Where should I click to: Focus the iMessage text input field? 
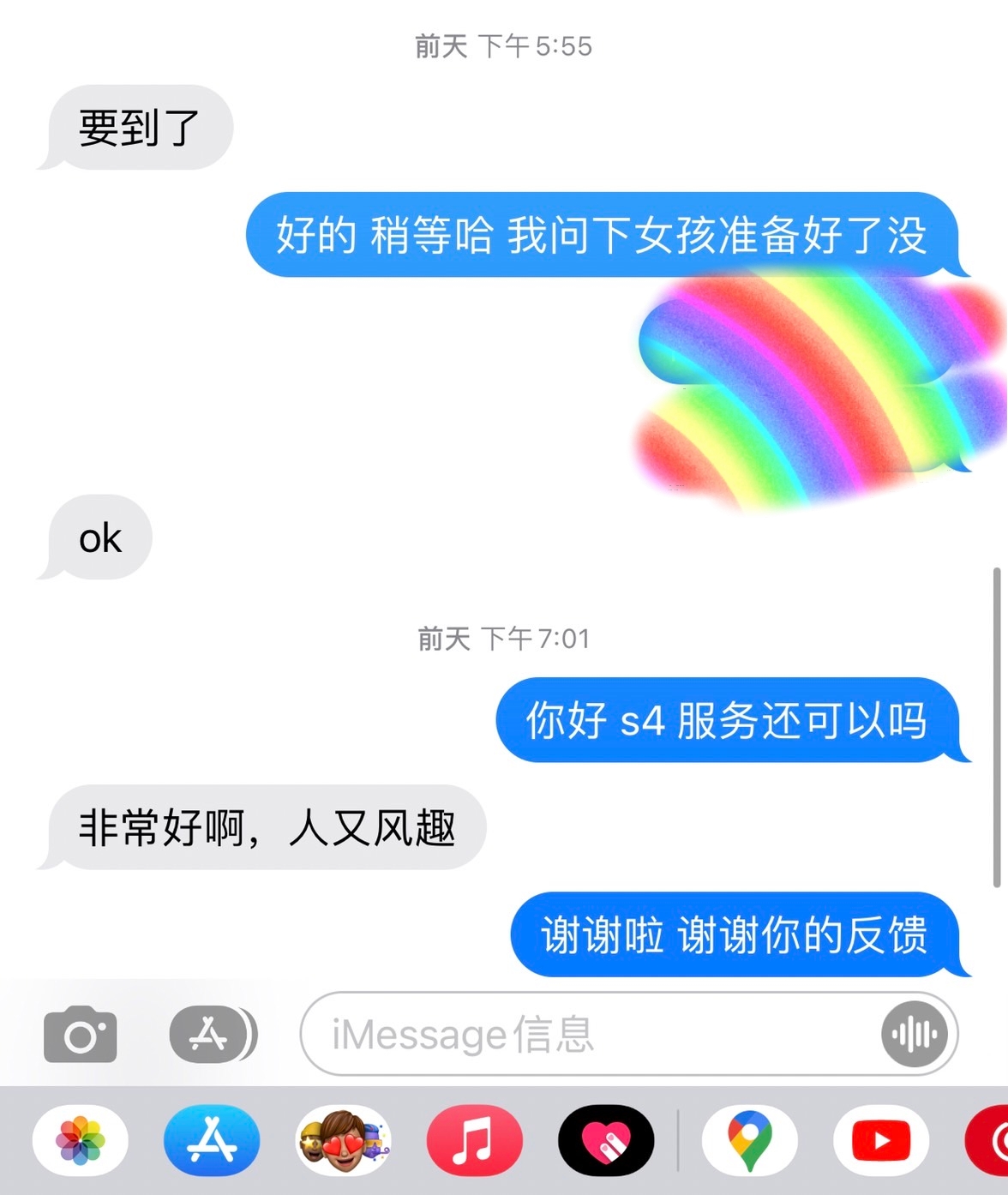(591, 1035)
